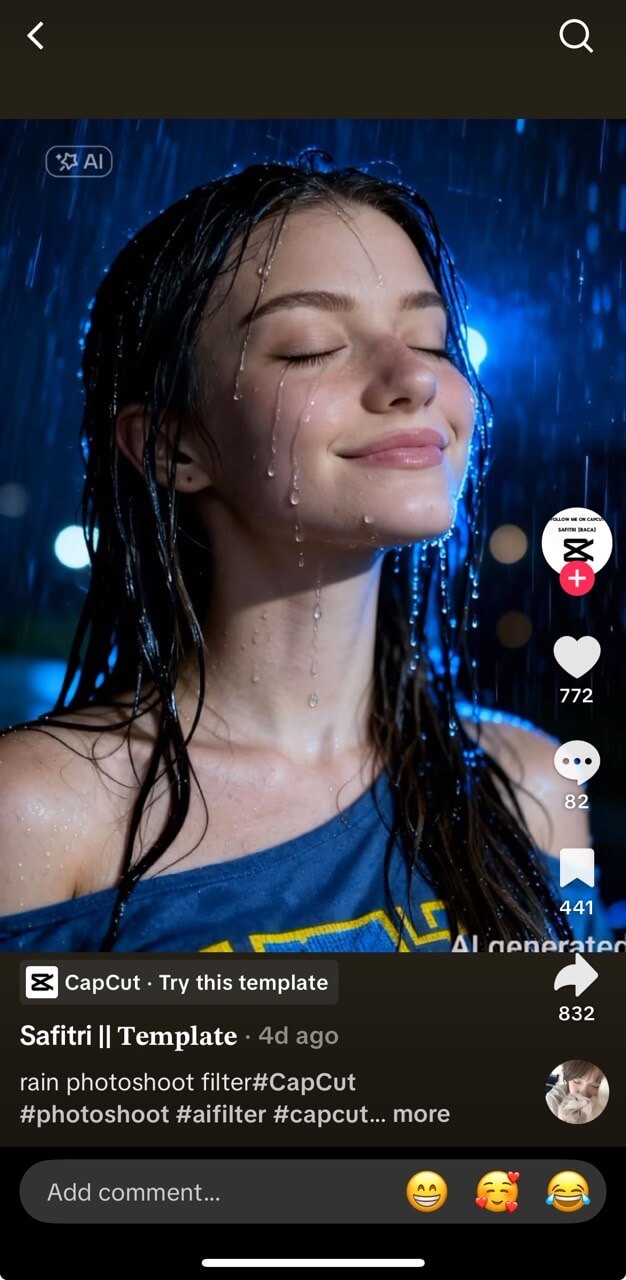
Task: Open the search magnifier icon
Action: pyautogui.click(x=576, y=37)
